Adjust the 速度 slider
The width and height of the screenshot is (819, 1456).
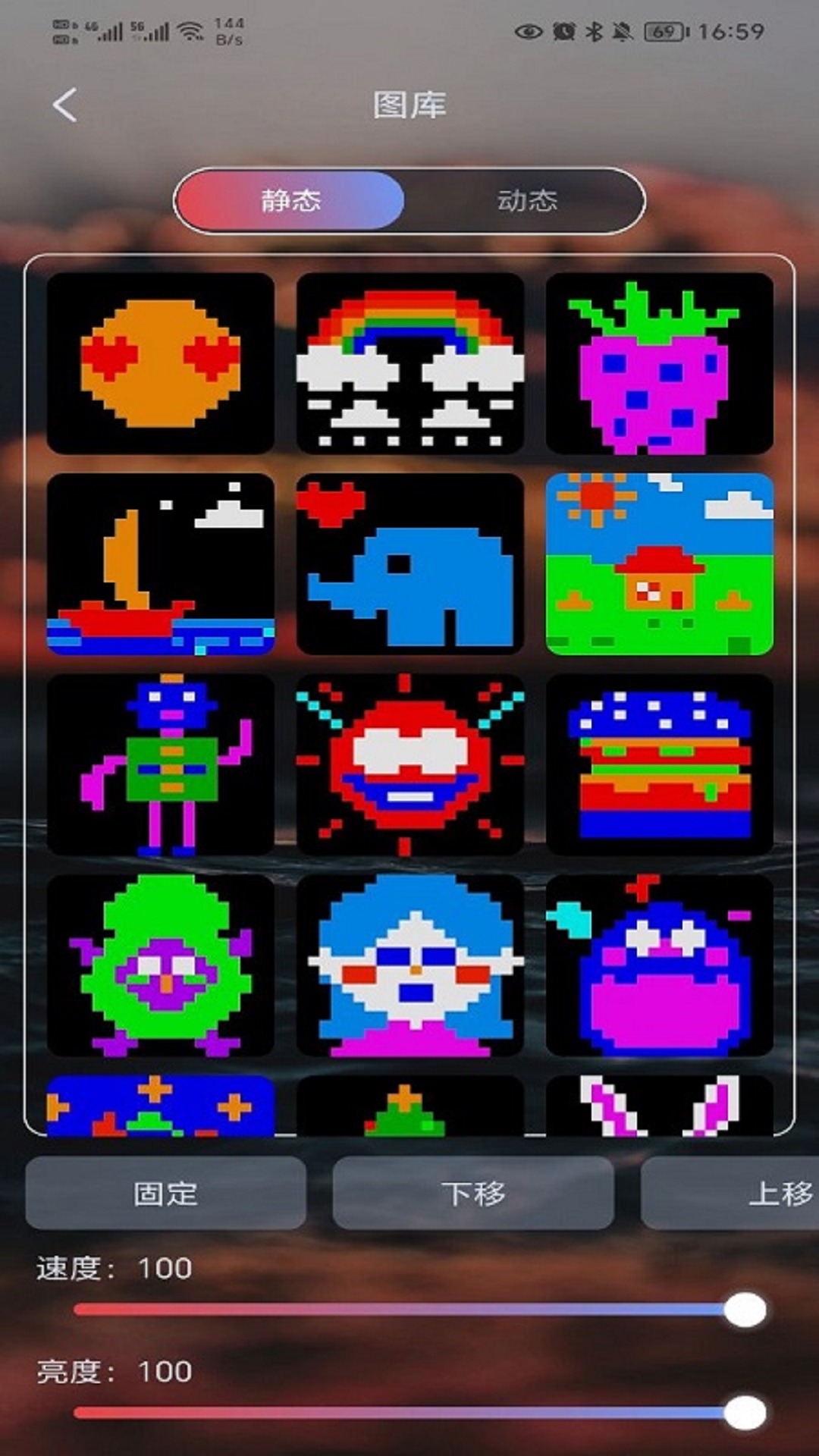pyautogui.click(x=745, y=1310)
